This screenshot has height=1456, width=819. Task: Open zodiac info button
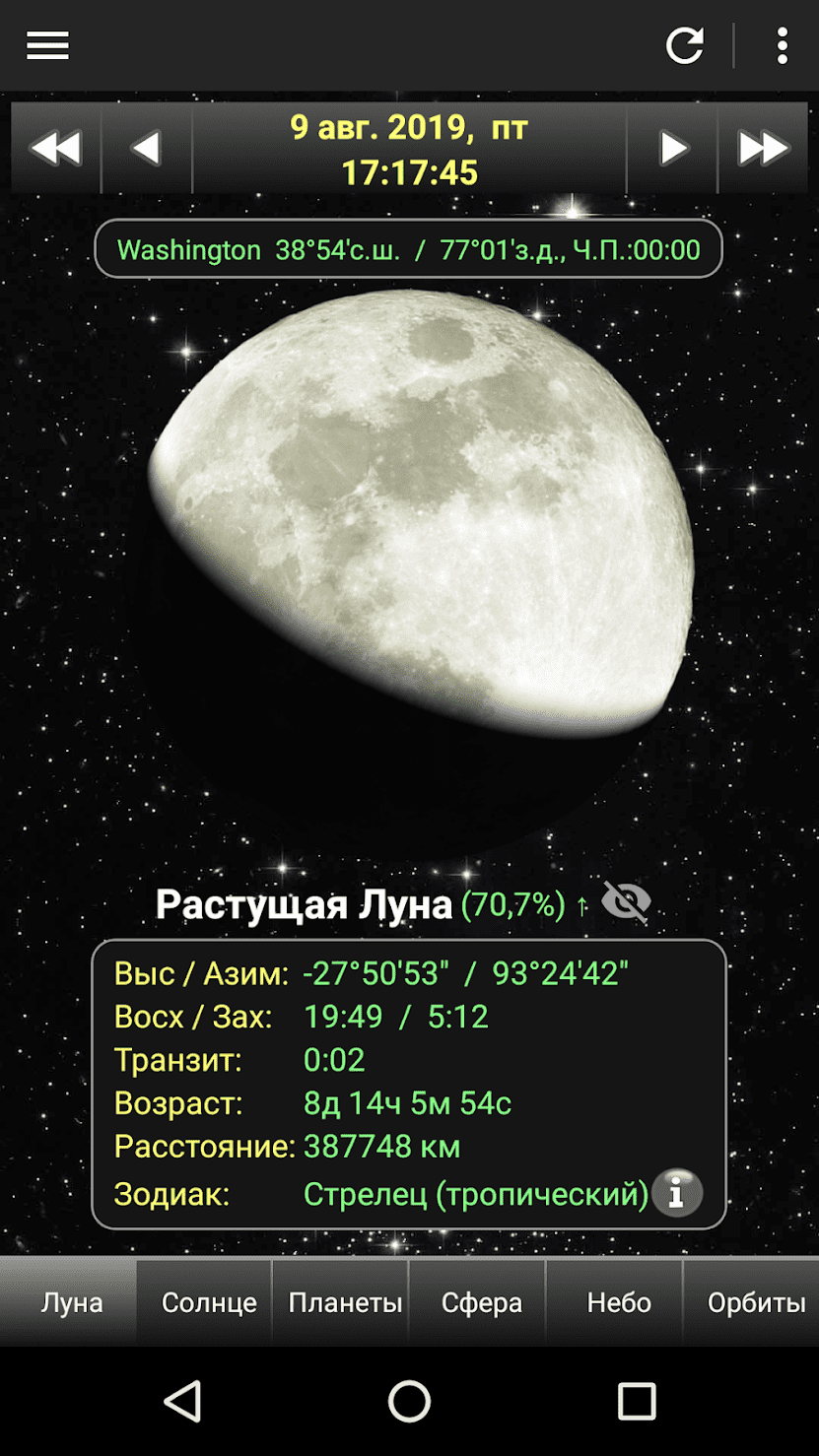pyautogui.click(x=677, y=1193)
